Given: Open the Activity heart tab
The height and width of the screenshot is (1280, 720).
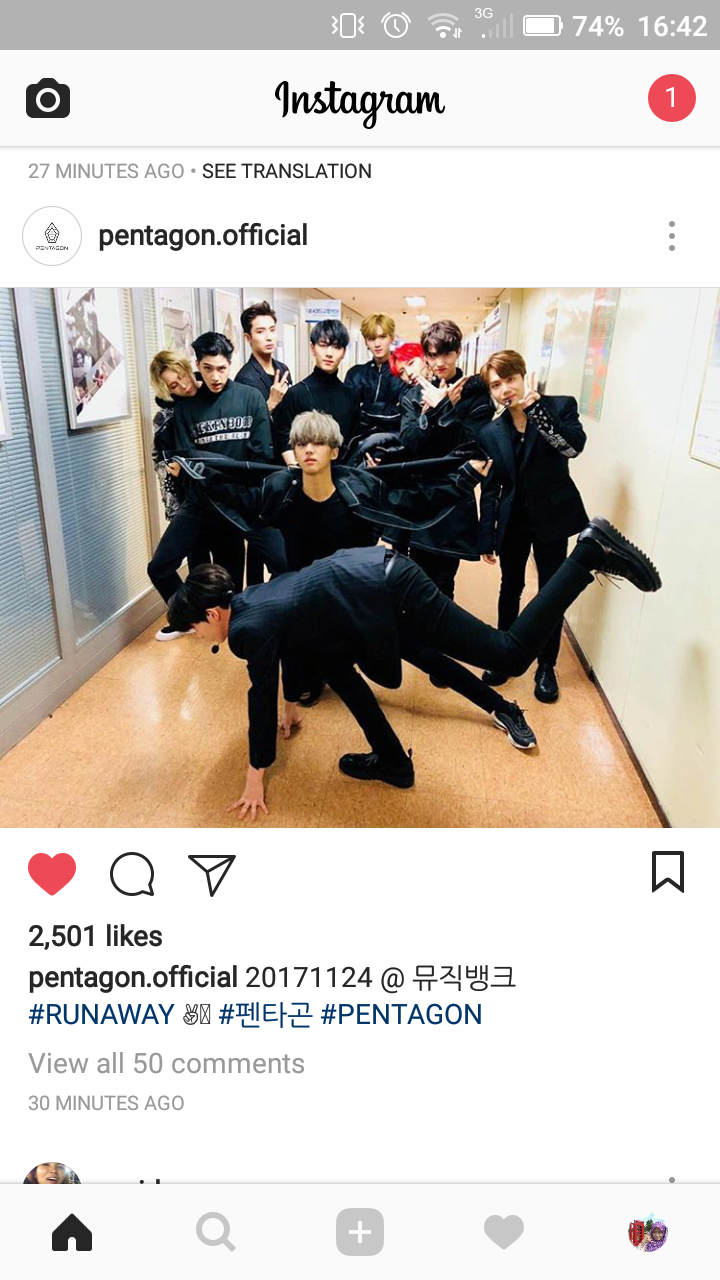Looking at the screenshot, I should pyautogui.click(x=503, y=1233).
